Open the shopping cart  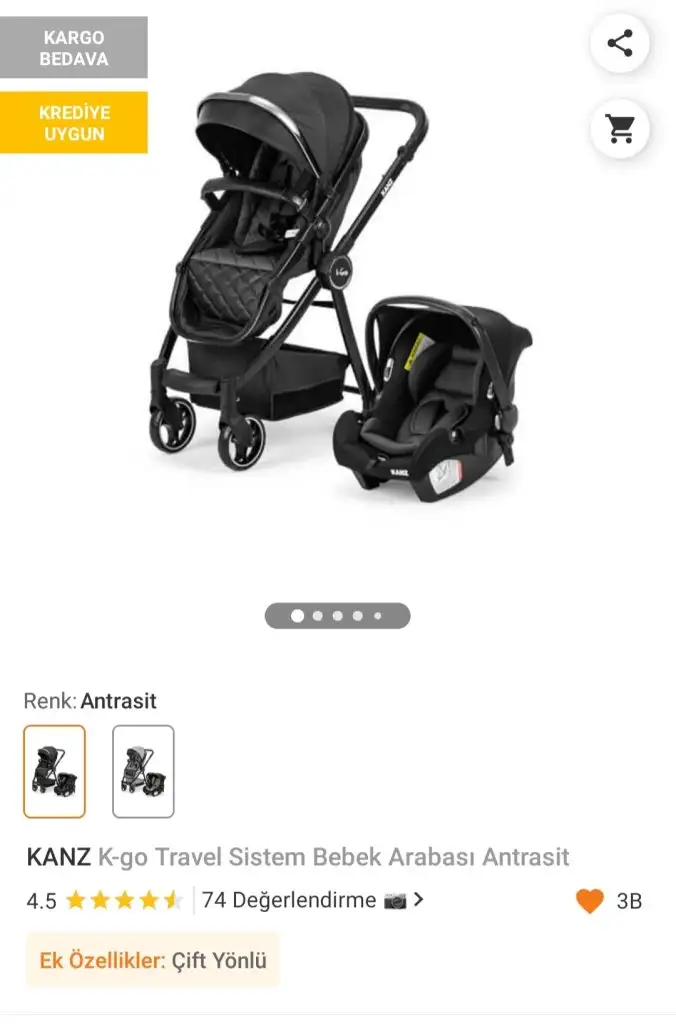click(619, 129)
